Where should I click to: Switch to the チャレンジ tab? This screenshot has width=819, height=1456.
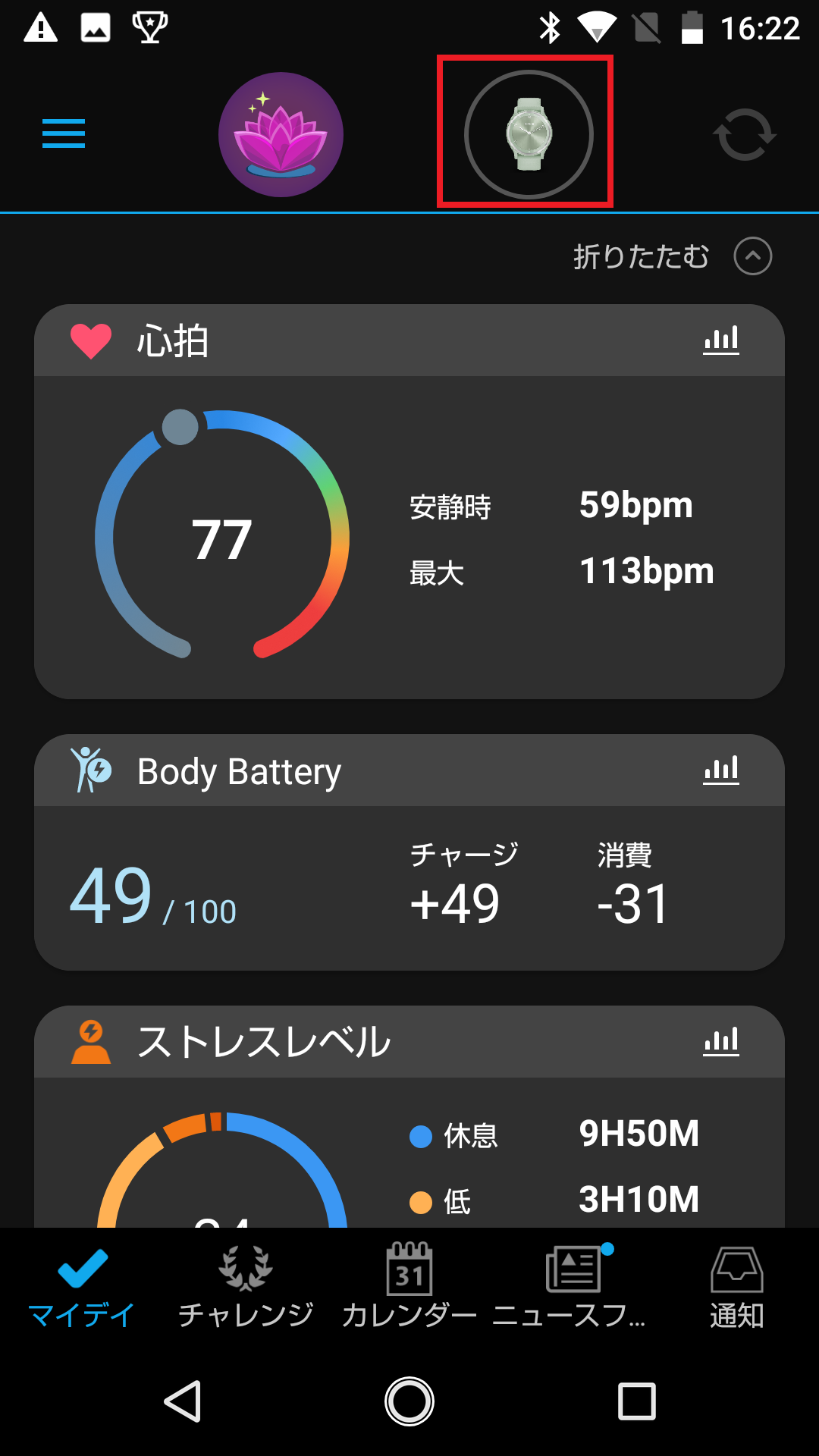[x=246, y=1282]
